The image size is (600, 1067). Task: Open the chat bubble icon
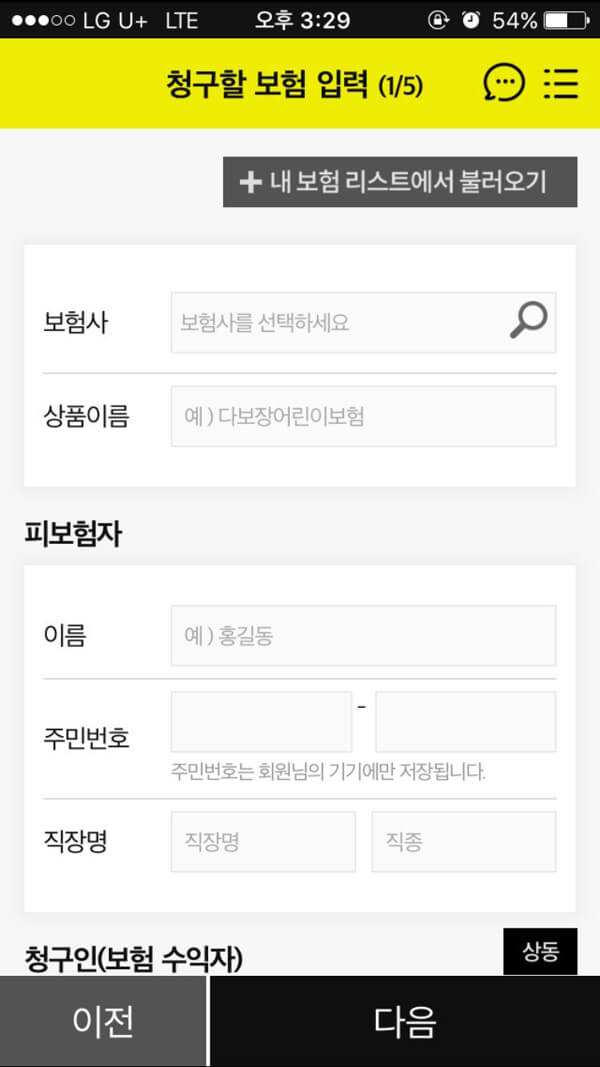pos(504,84)
